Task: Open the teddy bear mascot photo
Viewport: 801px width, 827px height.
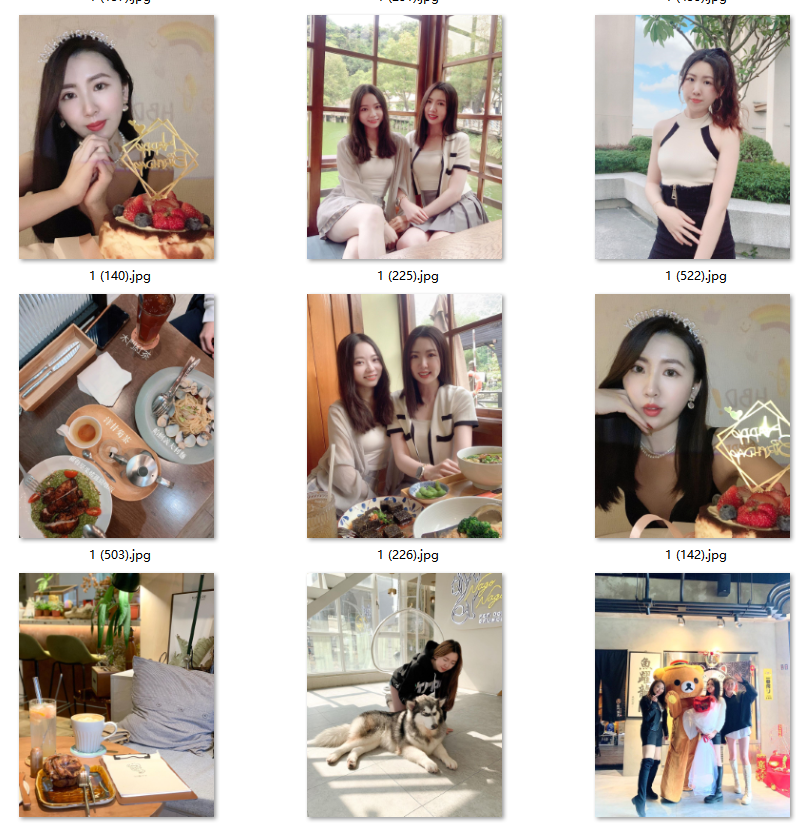Action: [692, 695]
